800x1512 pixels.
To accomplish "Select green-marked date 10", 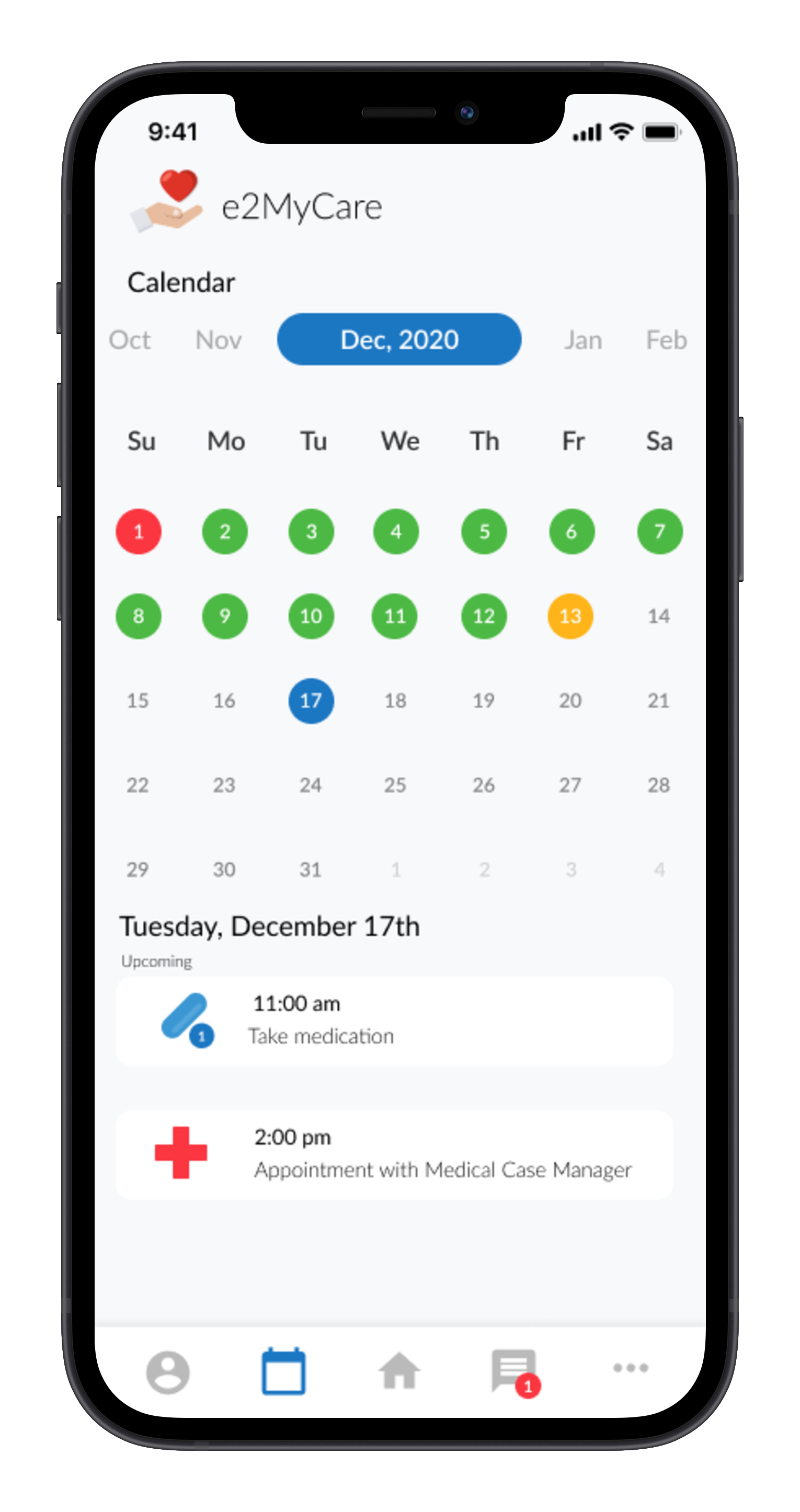I will [x=311, y=616].
